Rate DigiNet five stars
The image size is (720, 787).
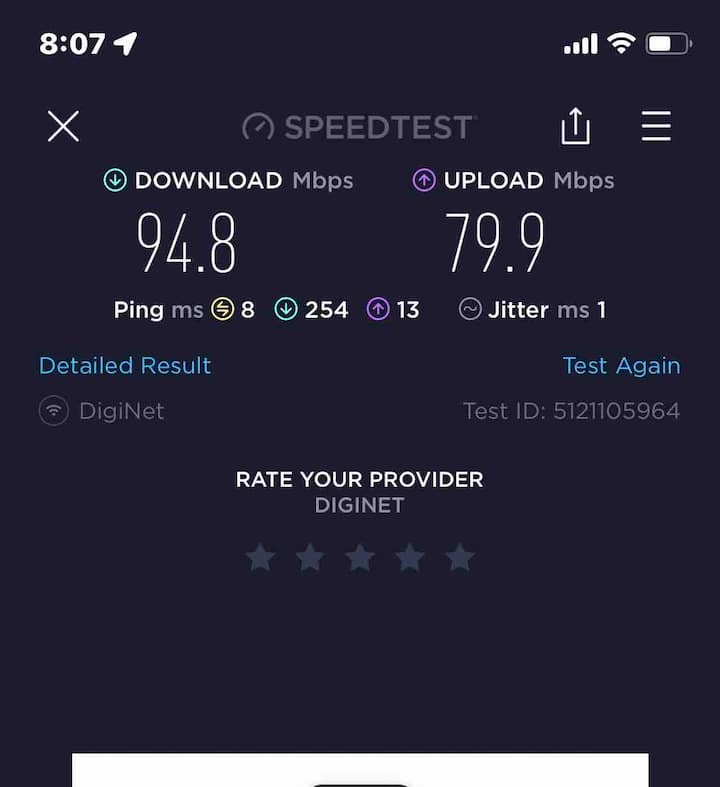coord(460,557)
